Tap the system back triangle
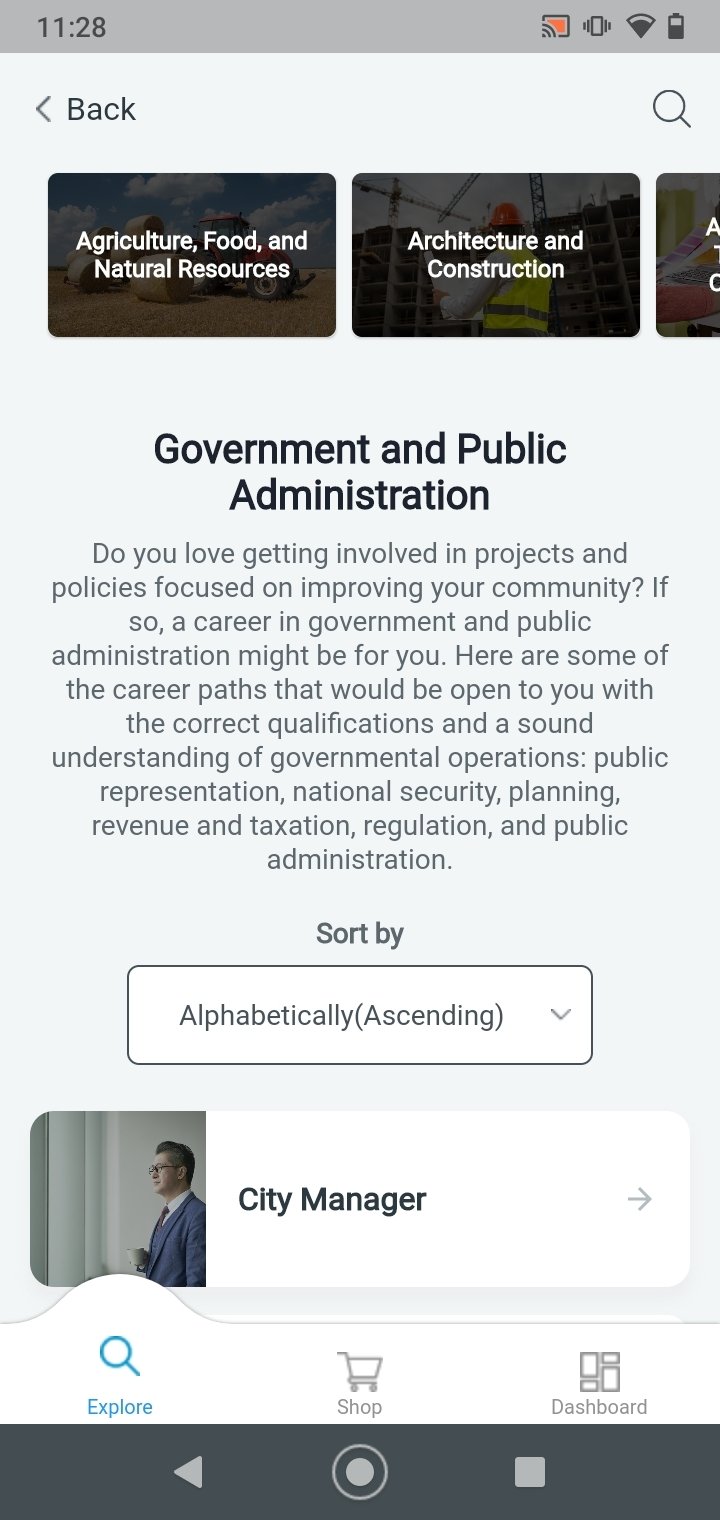Screen dimensions: 720x1520 (x=189, y=1472)
